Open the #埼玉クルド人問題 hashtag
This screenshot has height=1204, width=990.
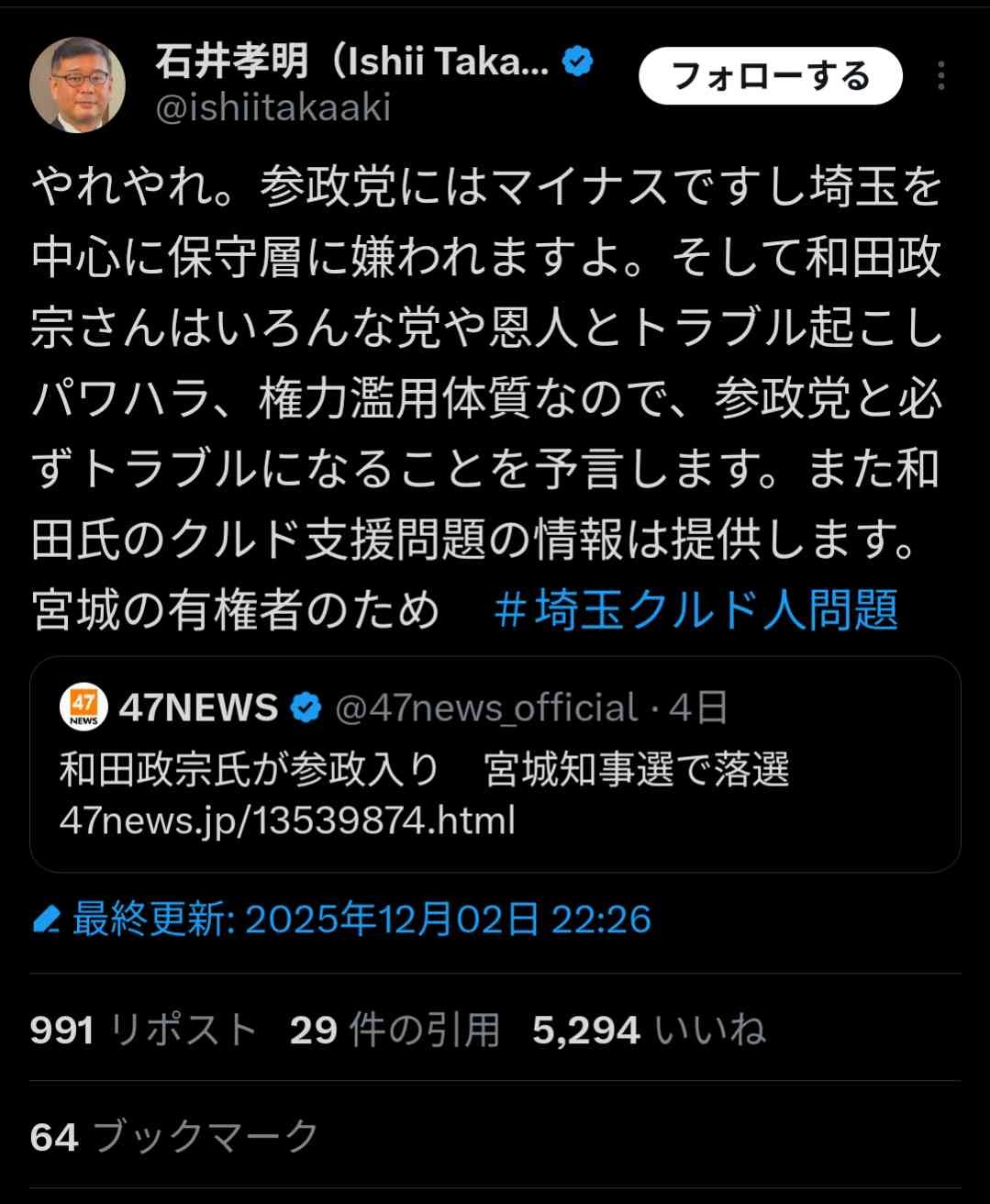click(695, 609)
